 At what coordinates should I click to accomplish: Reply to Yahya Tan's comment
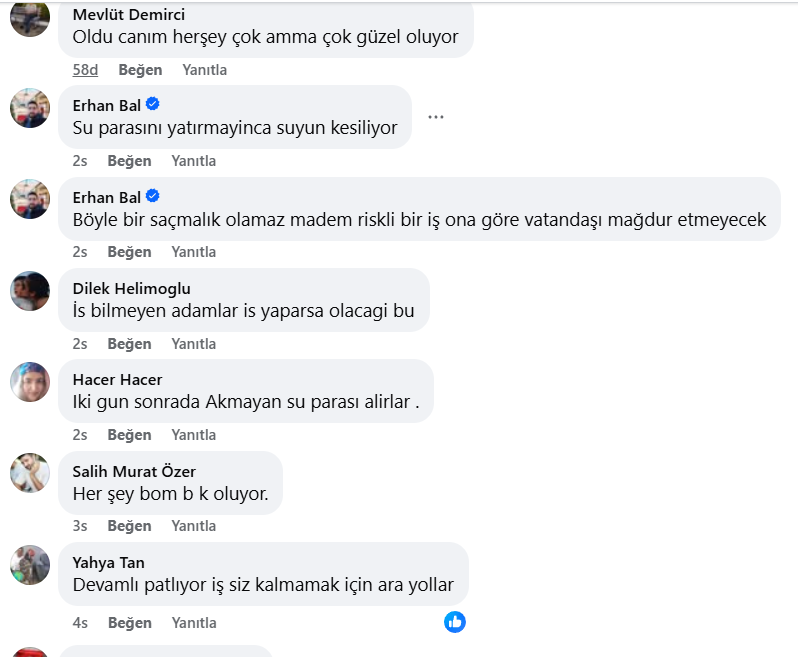tap(193, 623)
